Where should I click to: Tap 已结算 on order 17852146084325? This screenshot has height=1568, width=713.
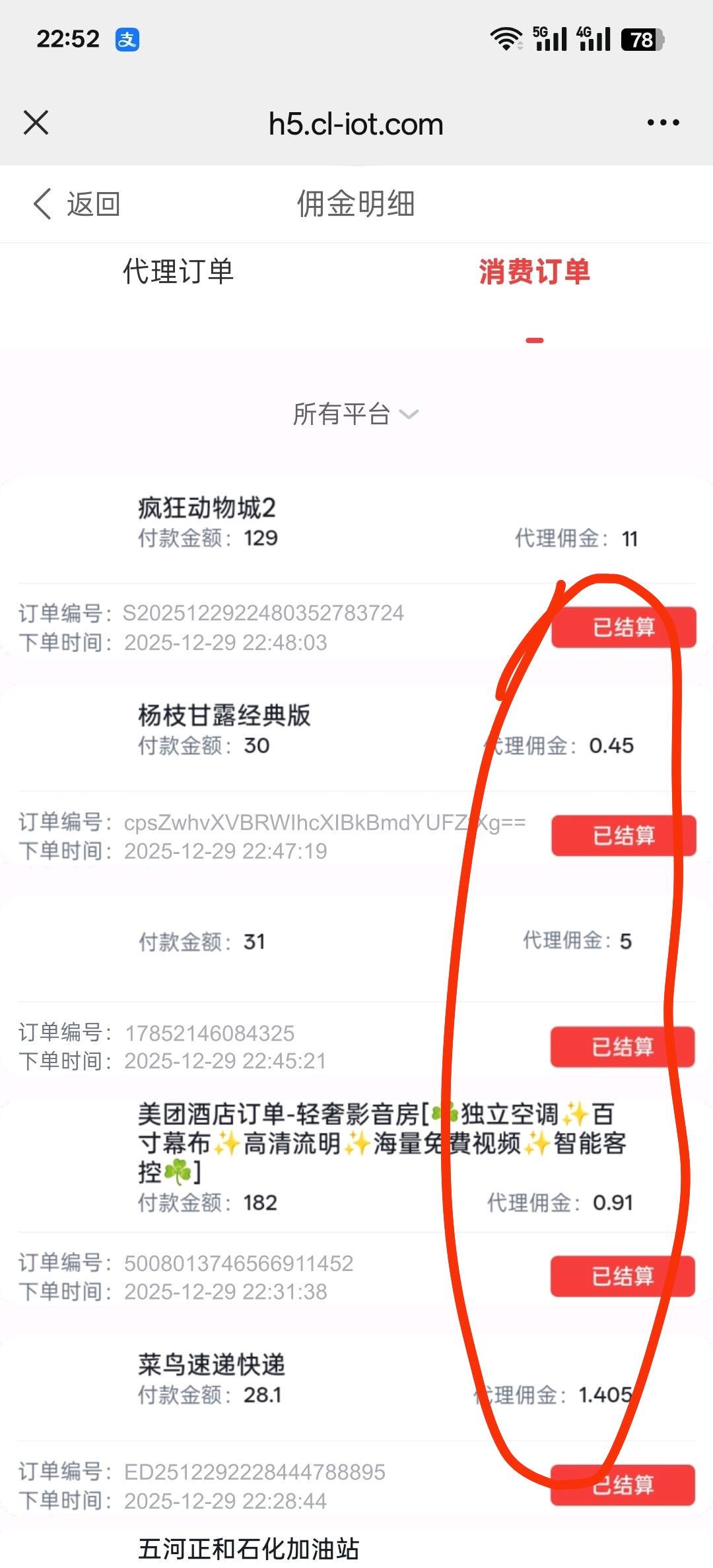pyautogui.click(x=623, y=1047)
